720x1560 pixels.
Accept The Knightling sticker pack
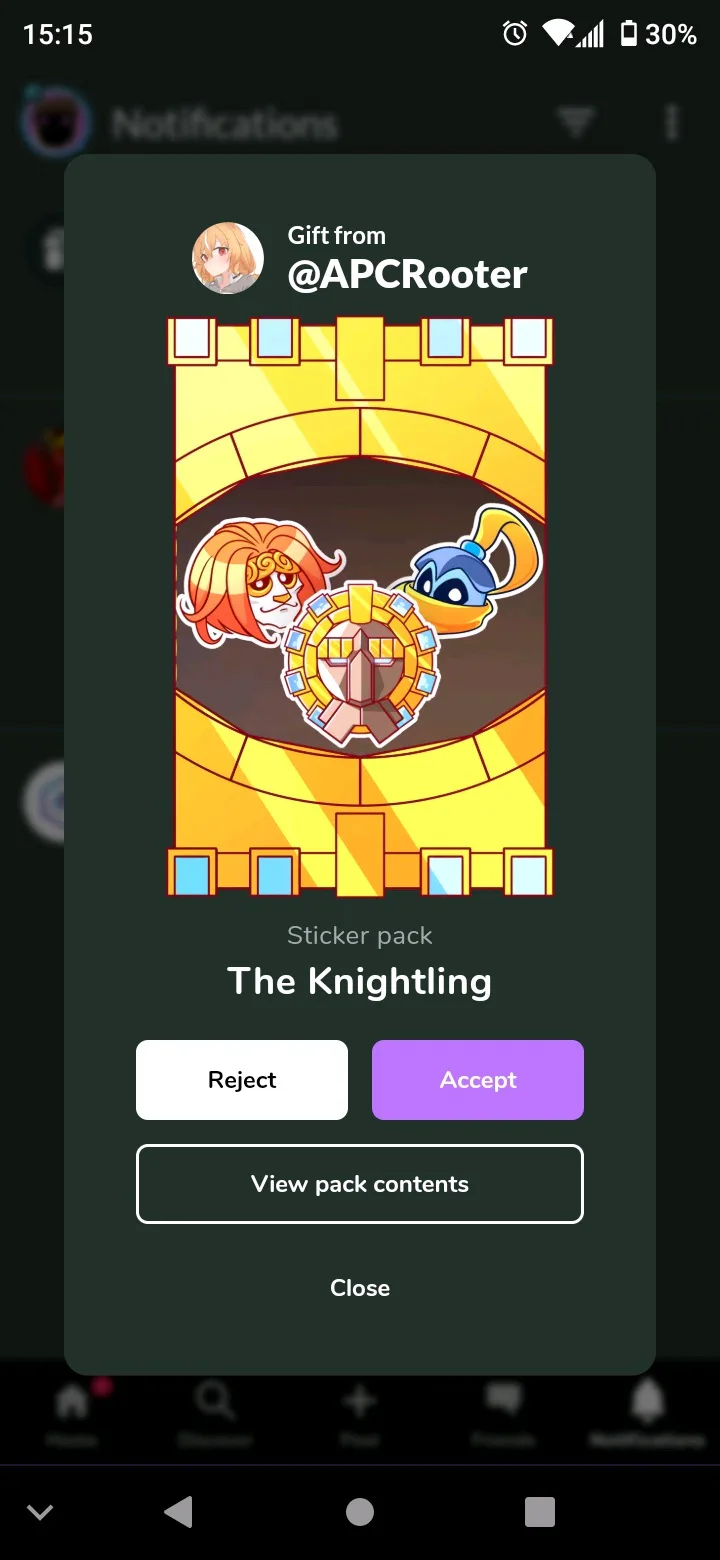point(478,1080)
